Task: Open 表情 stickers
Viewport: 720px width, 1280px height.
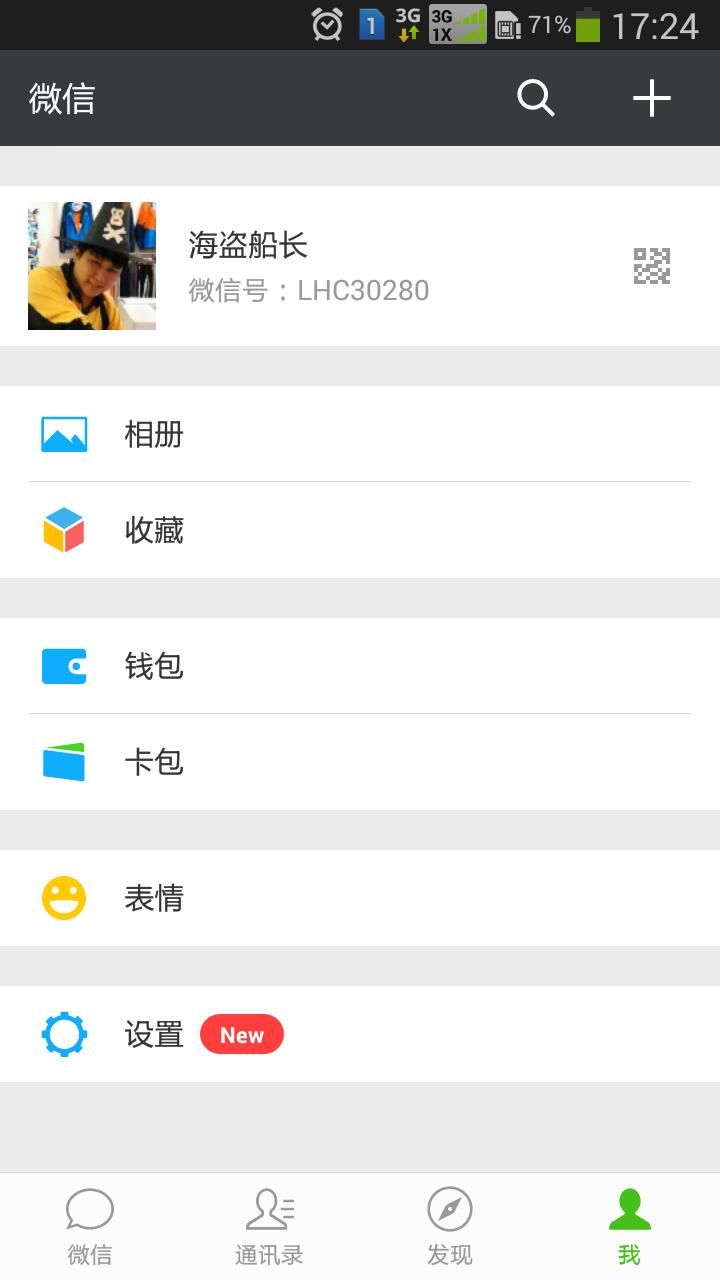Action: pos(360,898)
